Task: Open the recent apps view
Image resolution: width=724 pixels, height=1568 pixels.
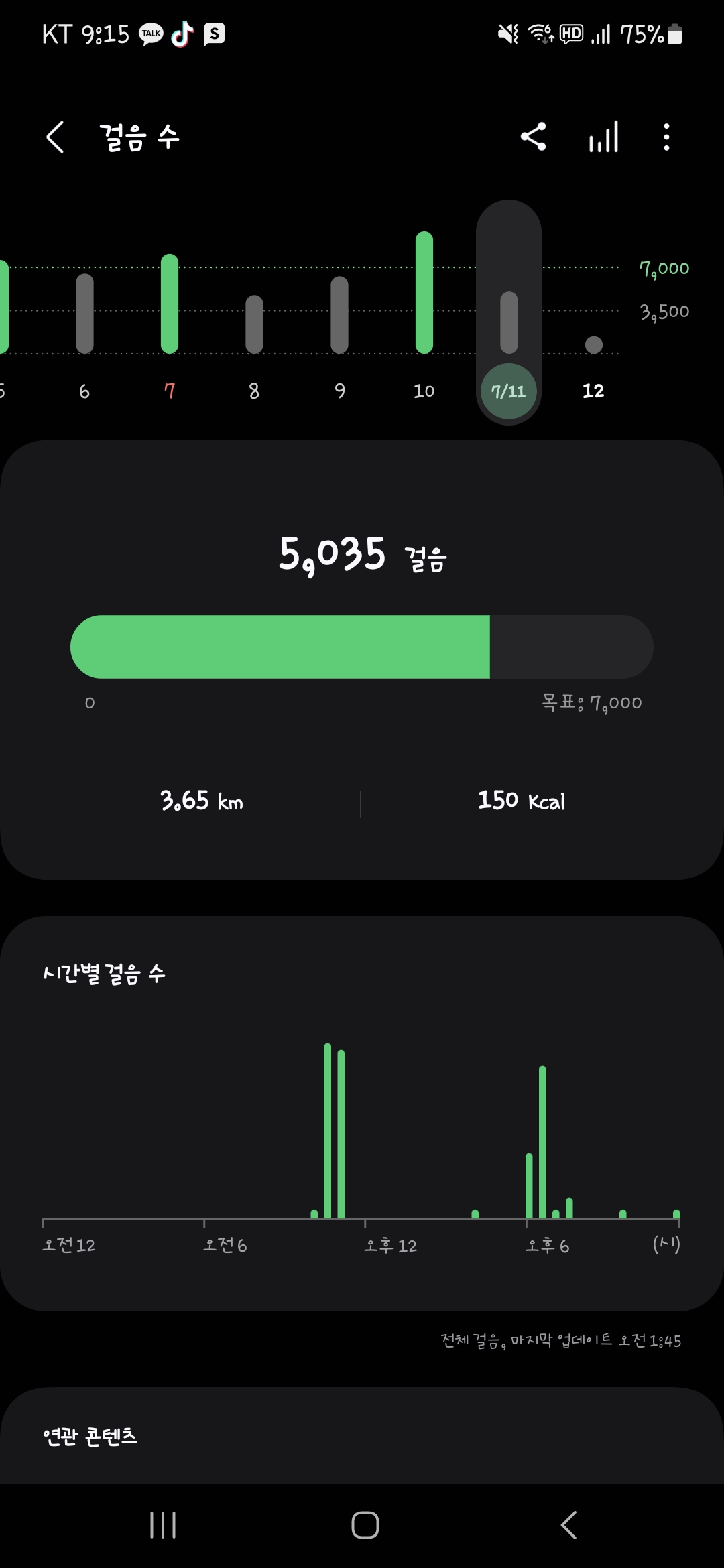Action: pyautogui.click(x=163, y=1525)
